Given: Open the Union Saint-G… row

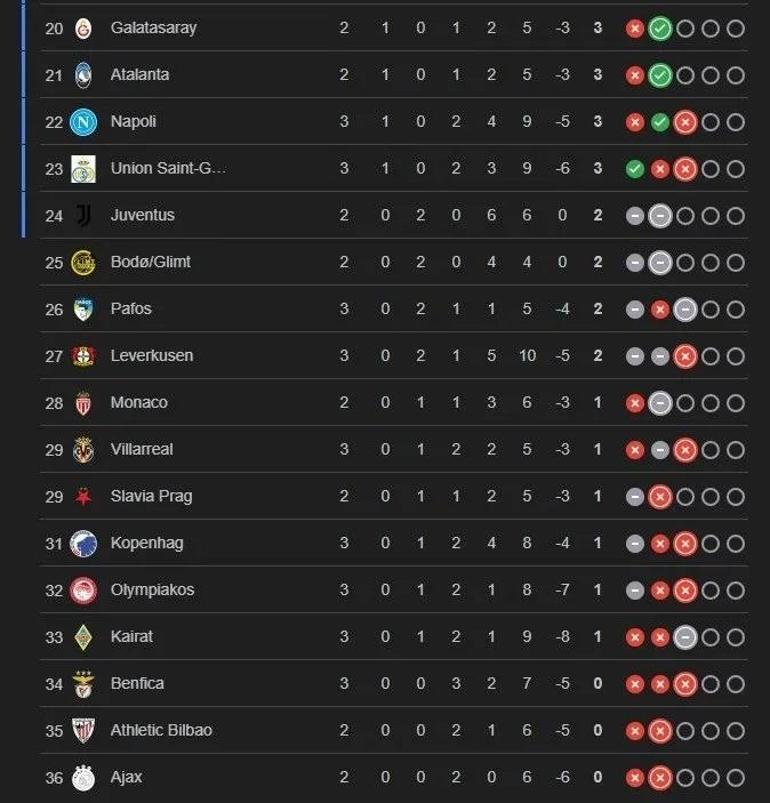Looking at the screenshot, I should tap(168, 169).
